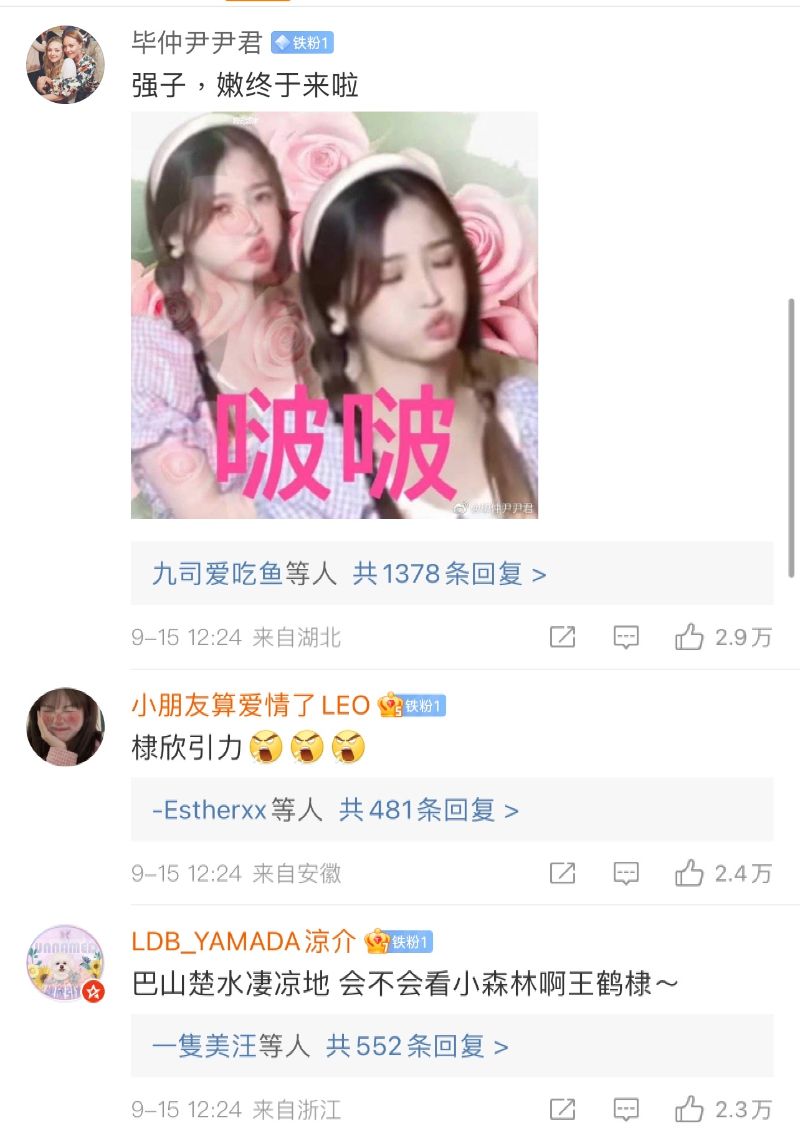Image resolution: width=800 pixels, height=1136 pixels.
Task: Expand the 481 replies from -Estherxx and others
Action: (335, 810)
